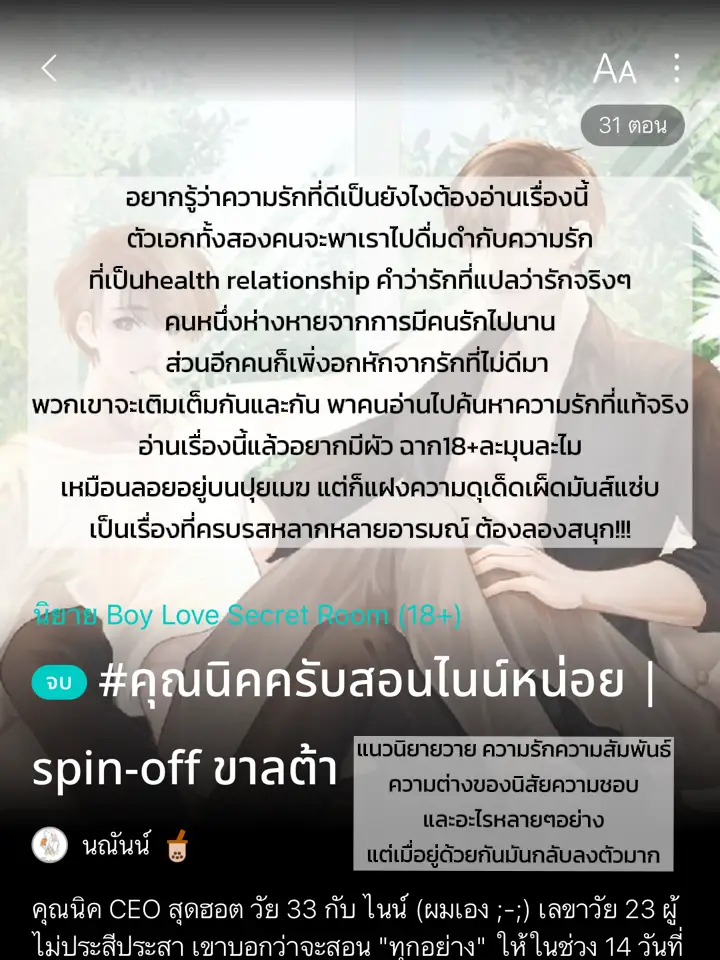
Task: Tap the bubble tea emoji beside the author name
Action: pos(177,845)
